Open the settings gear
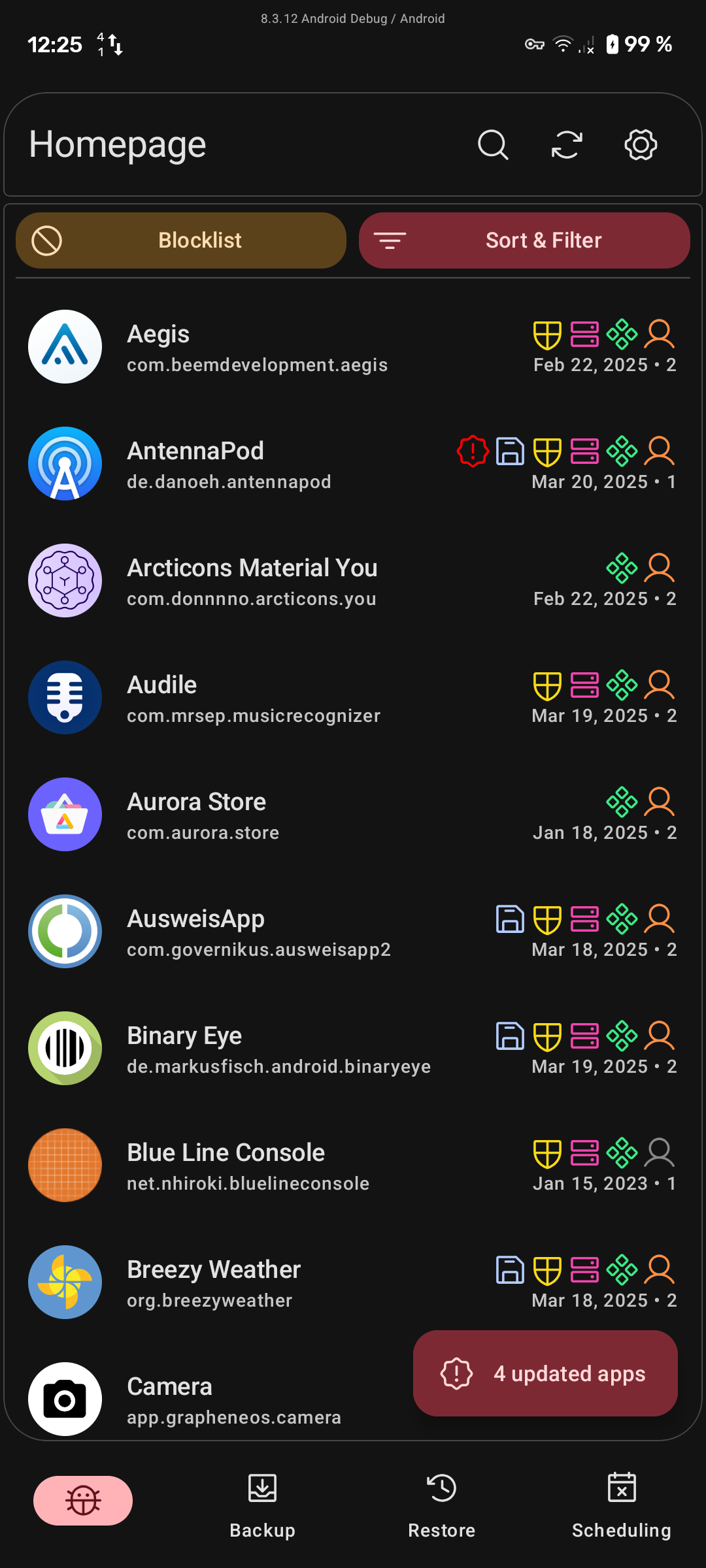The width and height of the screenshot is (706, 1568). [x=641, y=144]
